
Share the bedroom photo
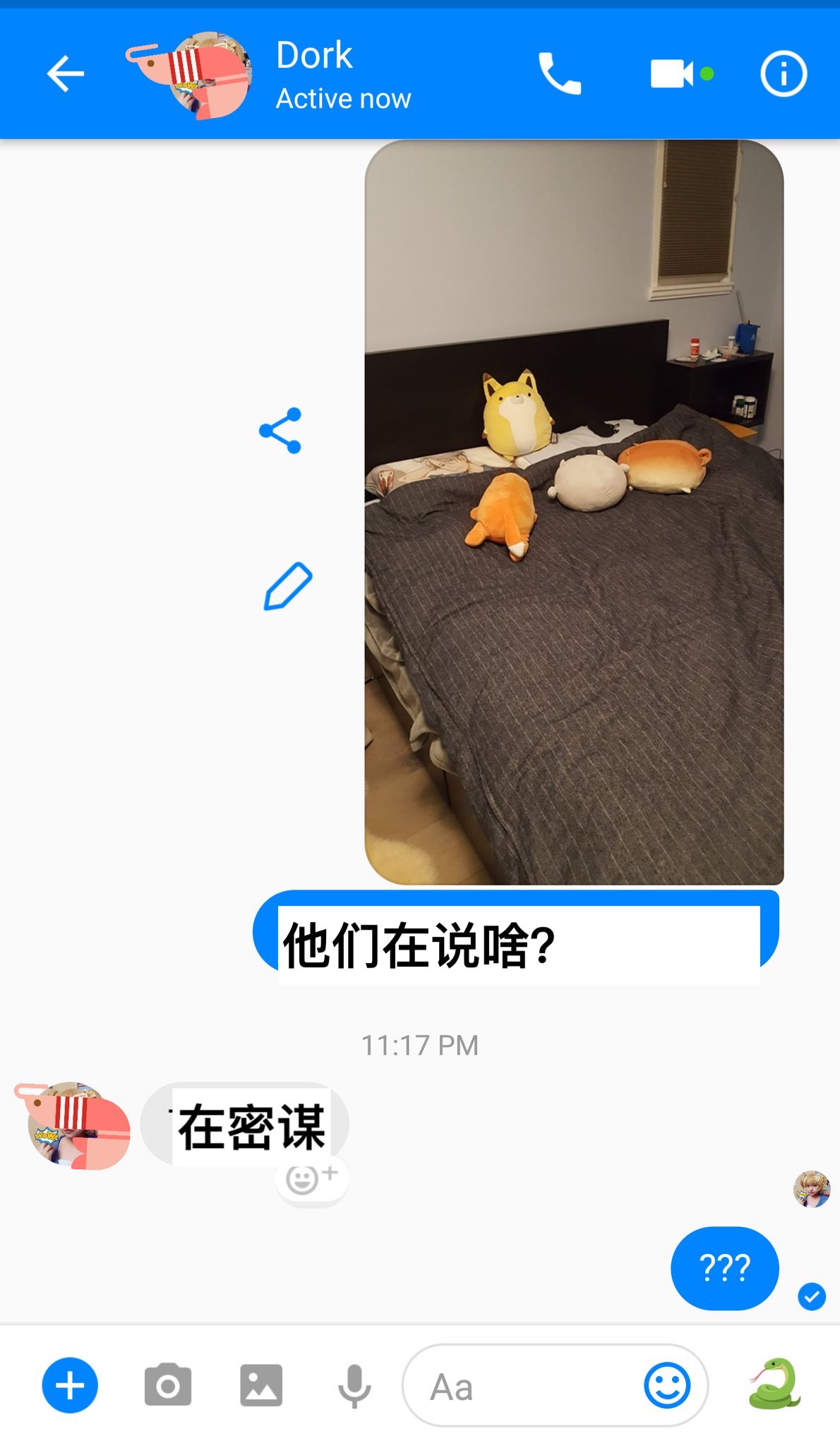point(281,431)
